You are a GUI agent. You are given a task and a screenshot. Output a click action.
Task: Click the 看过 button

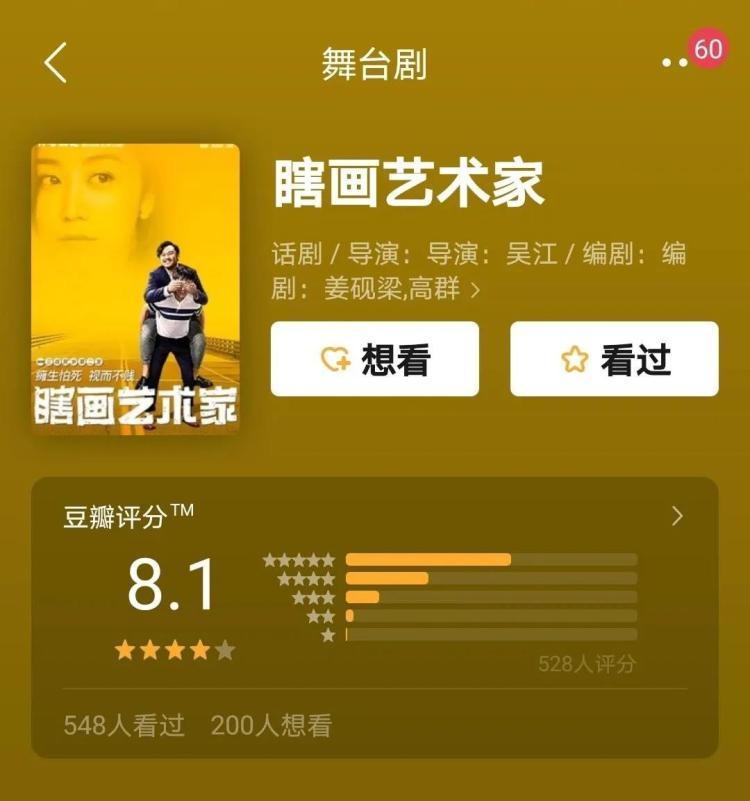613,361
